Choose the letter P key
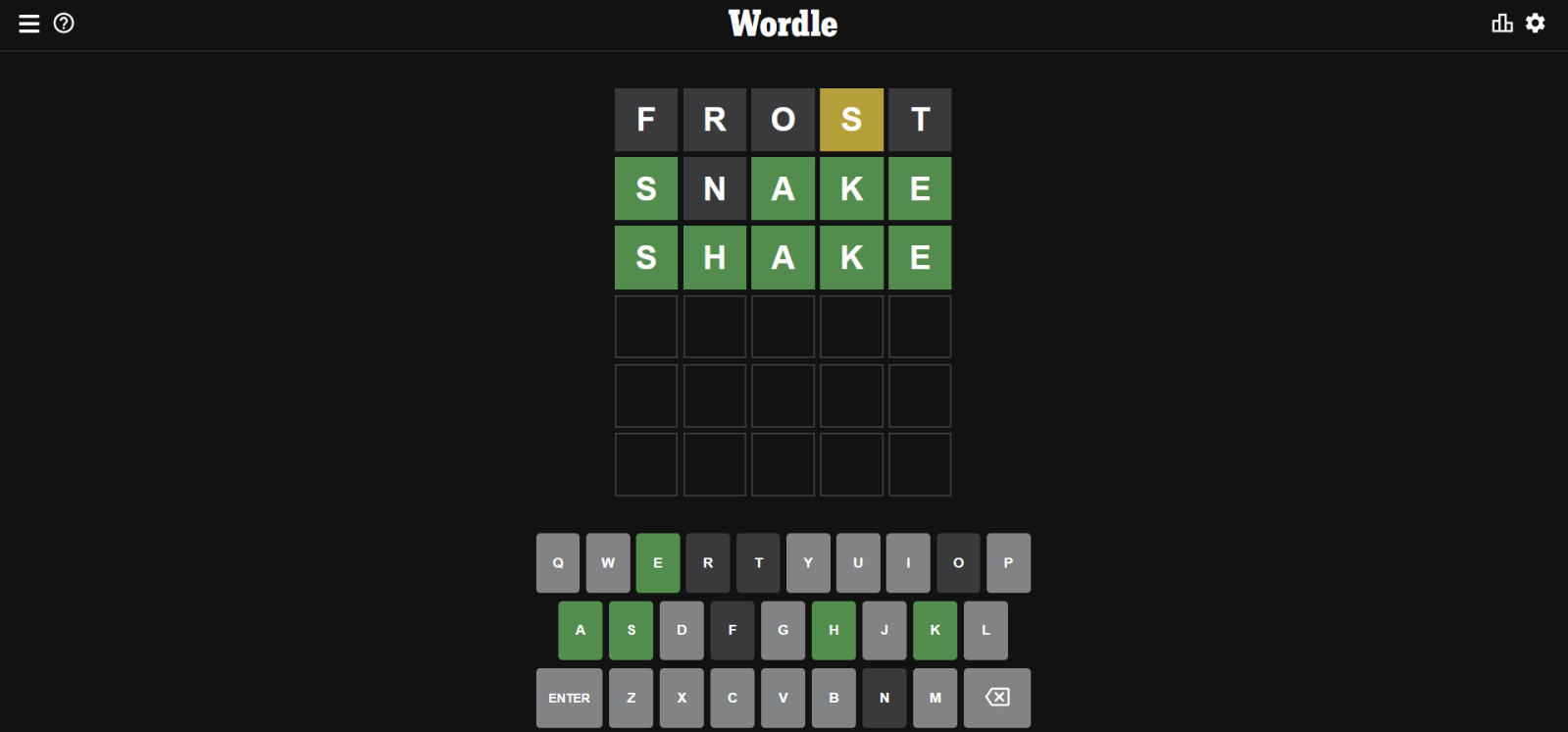The image size is (1568, 732). 1008,562
